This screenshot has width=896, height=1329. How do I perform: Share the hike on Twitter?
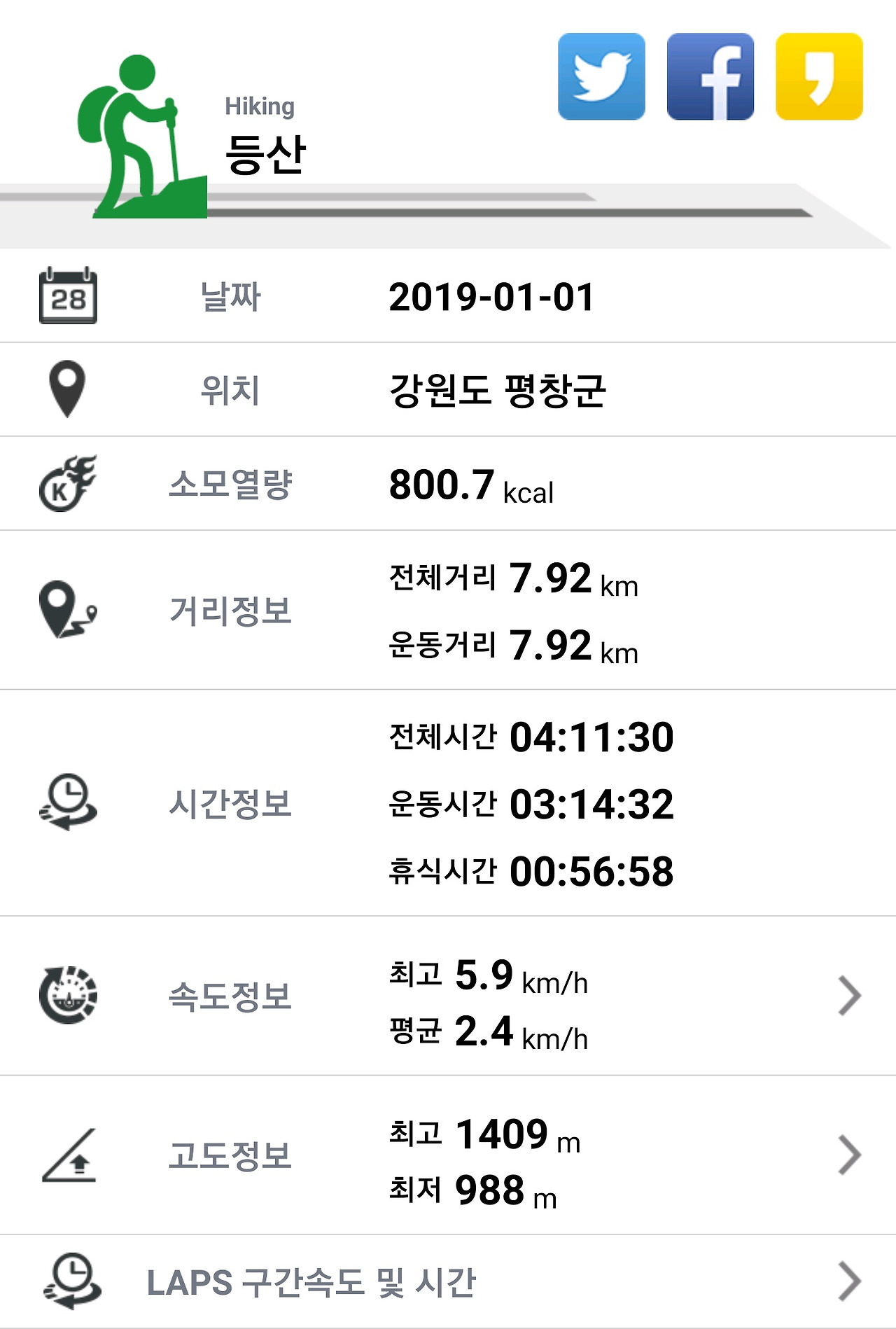[601, 76]
